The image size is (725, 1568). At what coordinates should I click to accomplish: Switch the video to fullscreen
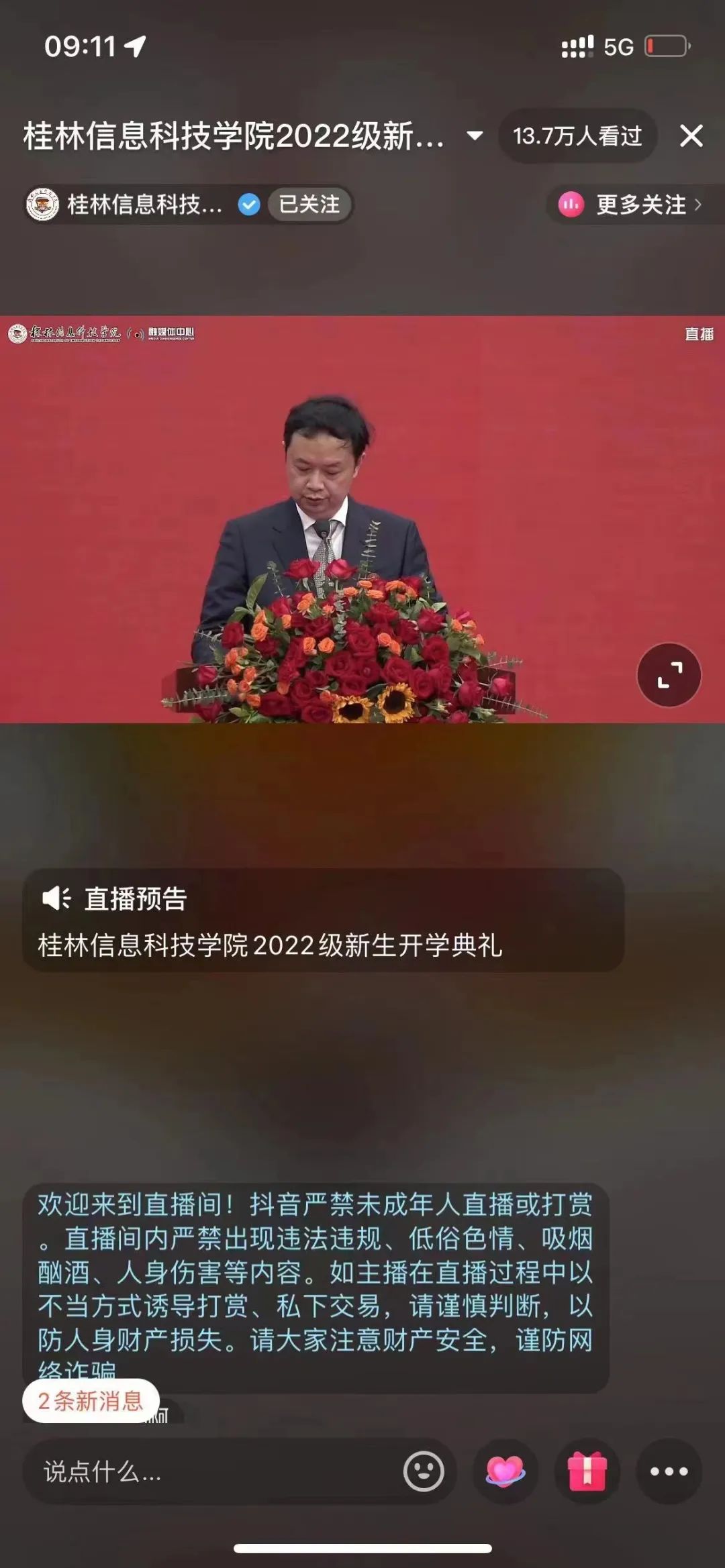[x=669, y=675]
